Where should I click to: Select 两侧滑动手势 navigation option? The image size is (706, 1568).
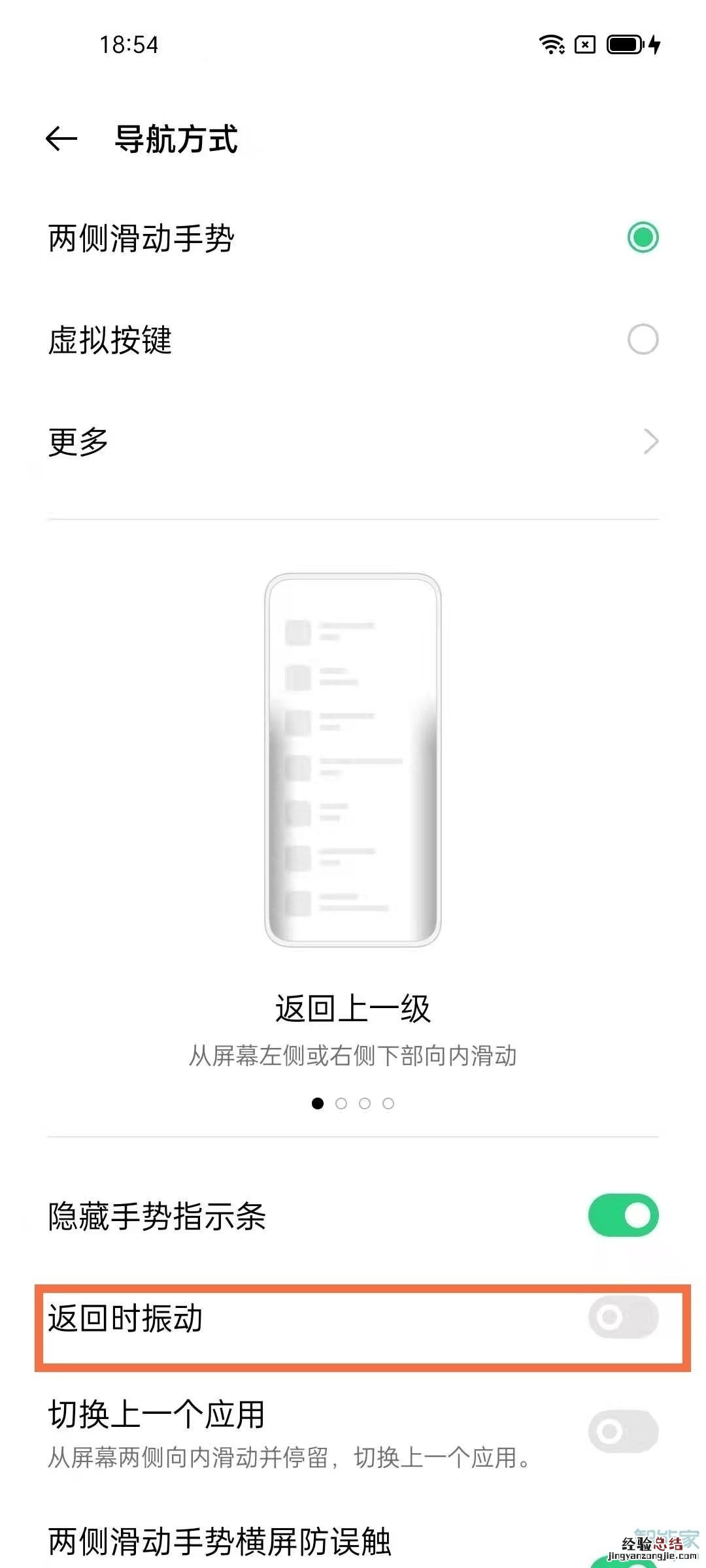coord(643,237)
